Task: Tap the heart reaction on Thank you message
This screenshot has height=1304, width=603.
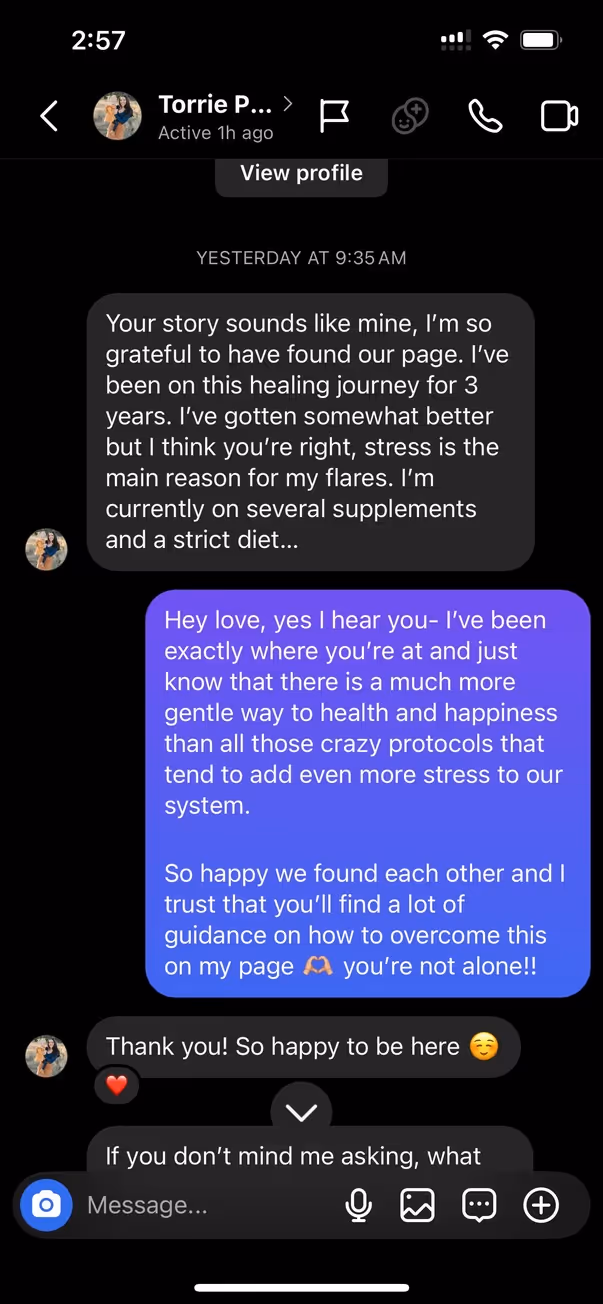Action: pos(117,1085)
